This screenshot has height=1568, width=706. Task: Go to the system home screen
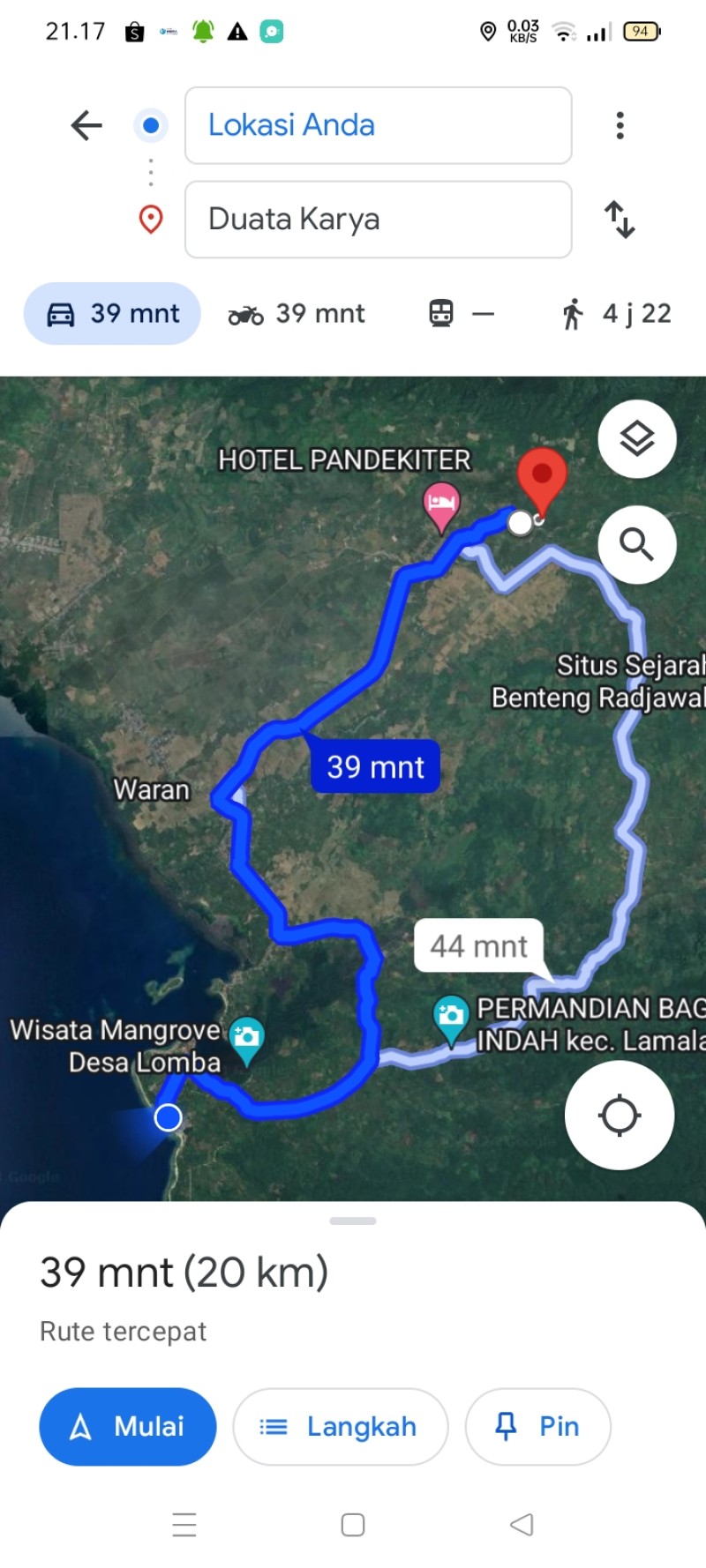353,1525
